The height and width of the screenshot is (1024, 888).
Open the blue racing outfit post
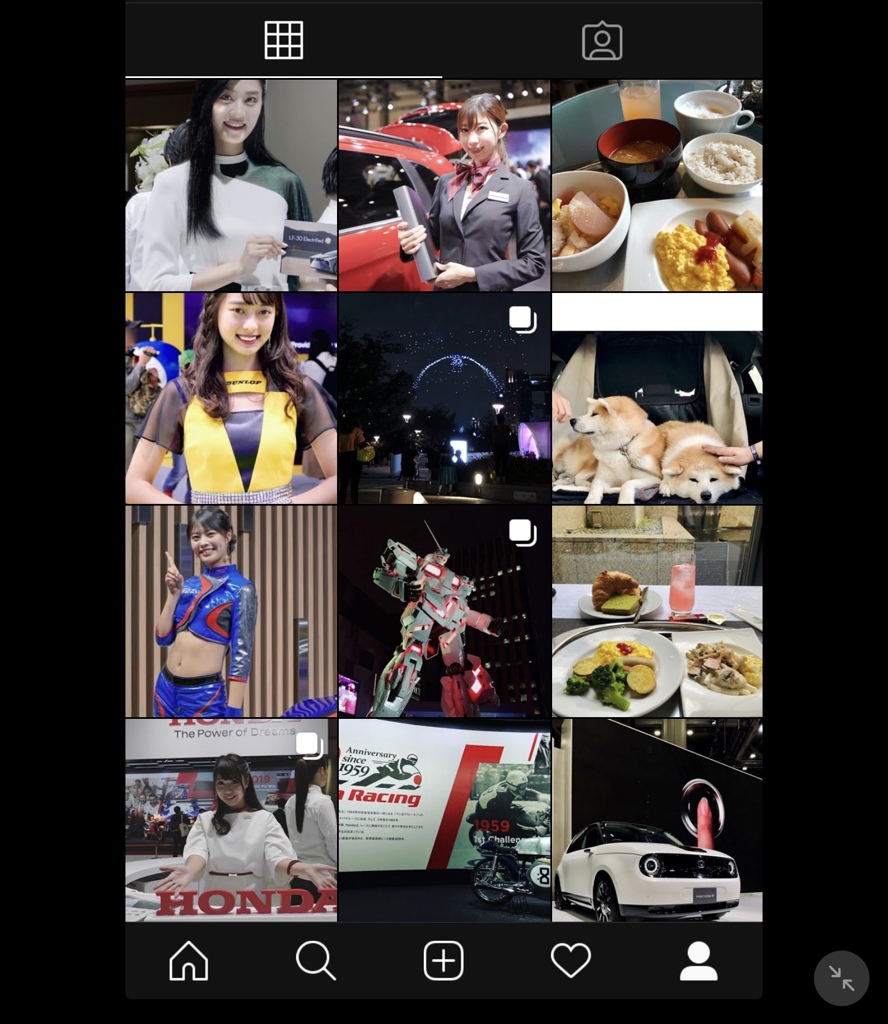tap(231, 611)
